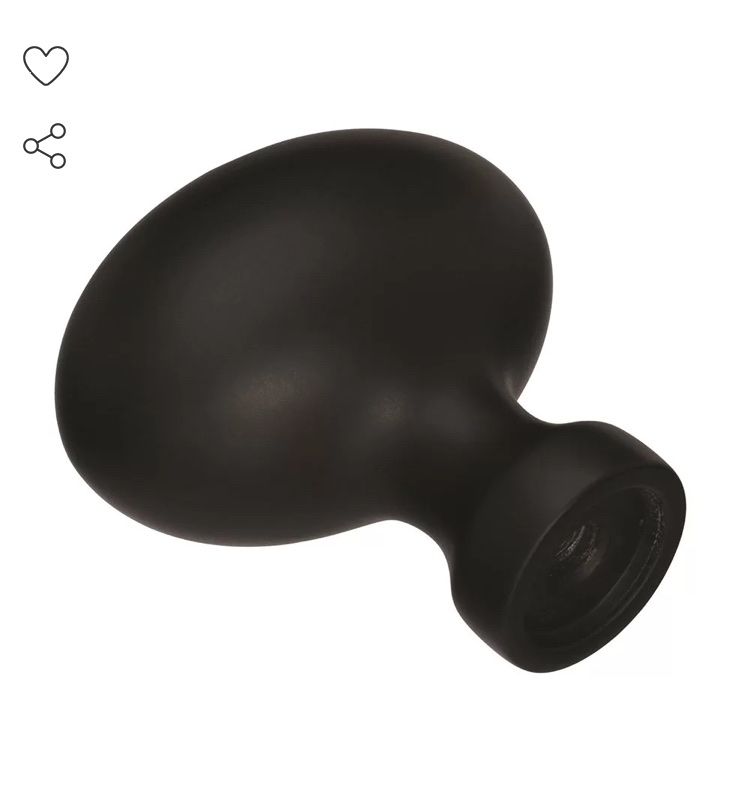Share this product
The height and width of the screenshot is (796, 750).
click(45, 146)
